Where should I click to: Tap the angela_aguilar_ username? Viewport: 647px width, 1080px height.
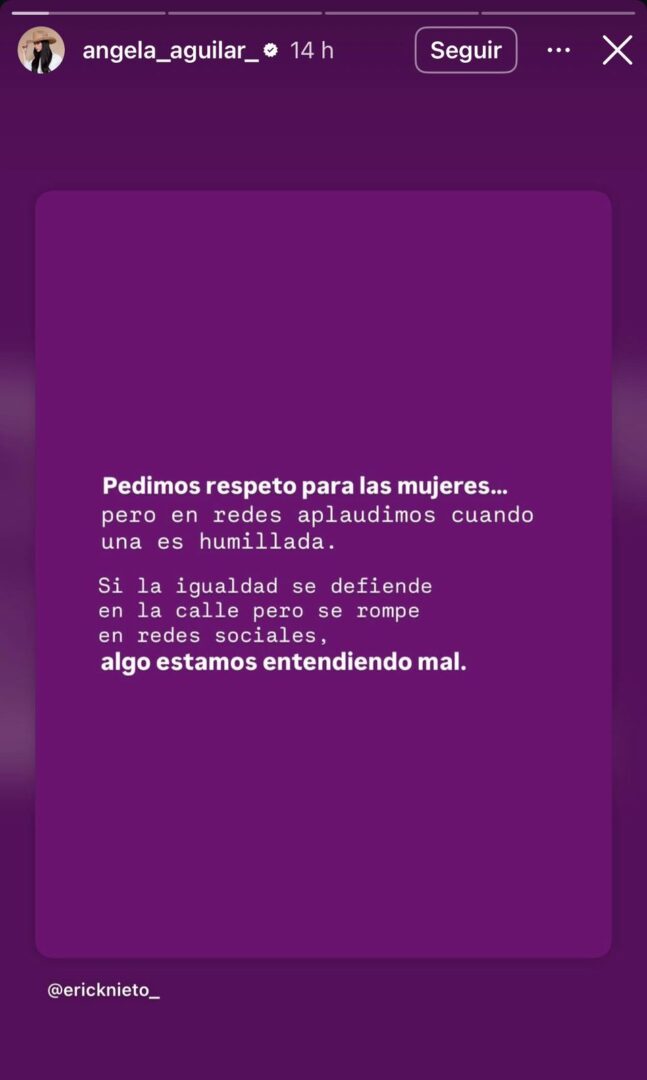click(x=170, y=50)
